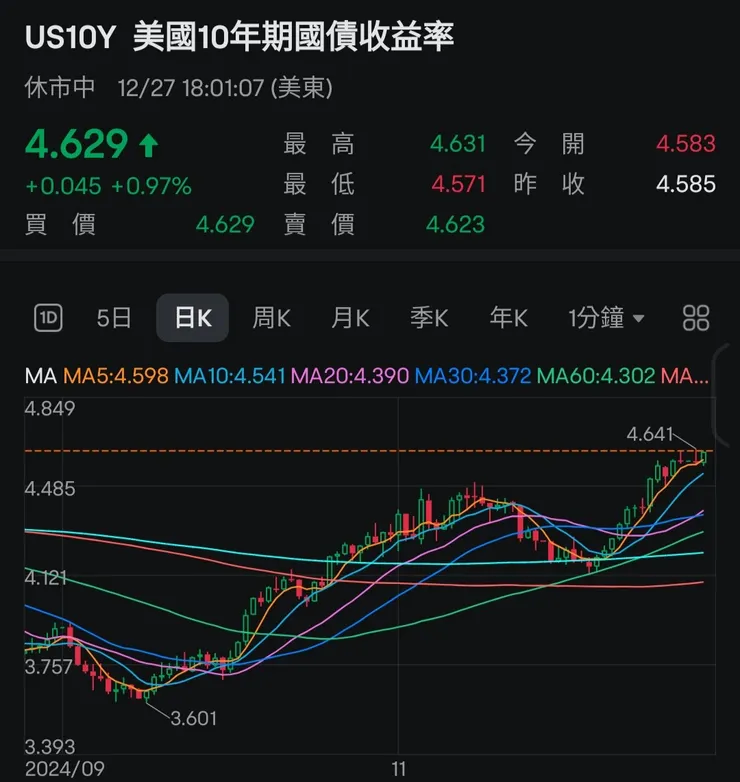The height and width of the screenshot is (782, 740).
Task: Open the chart layout grid icon
Action: click(697, 317)
